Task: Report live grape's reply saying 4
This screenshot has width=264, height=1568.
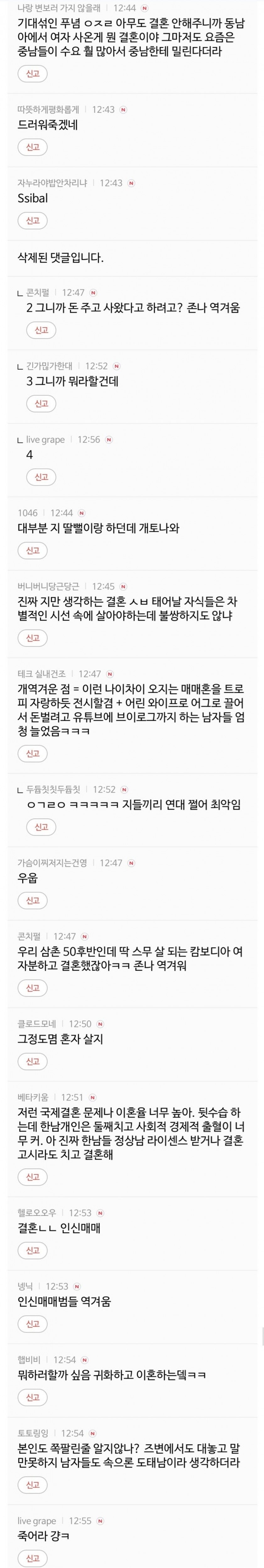Action: coord(41,477)
